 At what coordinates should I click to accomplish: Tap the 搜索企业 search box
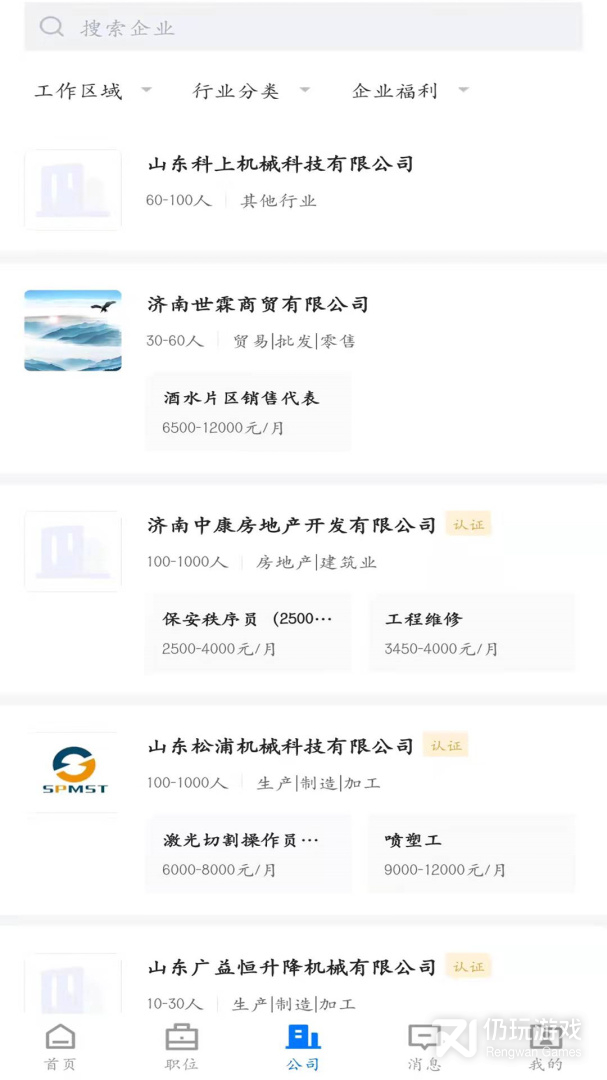coord(303,27)
